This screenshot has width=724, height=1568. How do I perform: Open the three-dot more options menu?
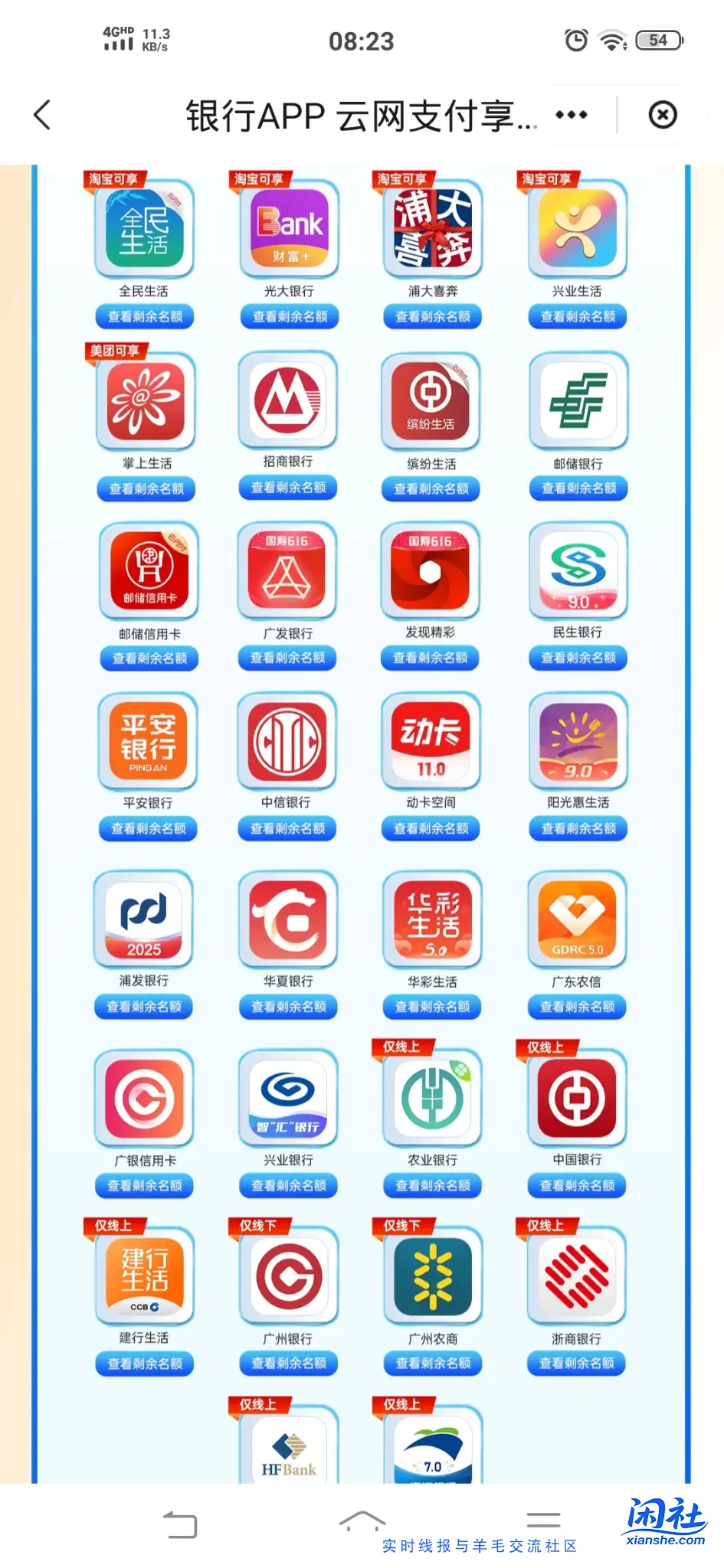[x=571, y=115]
